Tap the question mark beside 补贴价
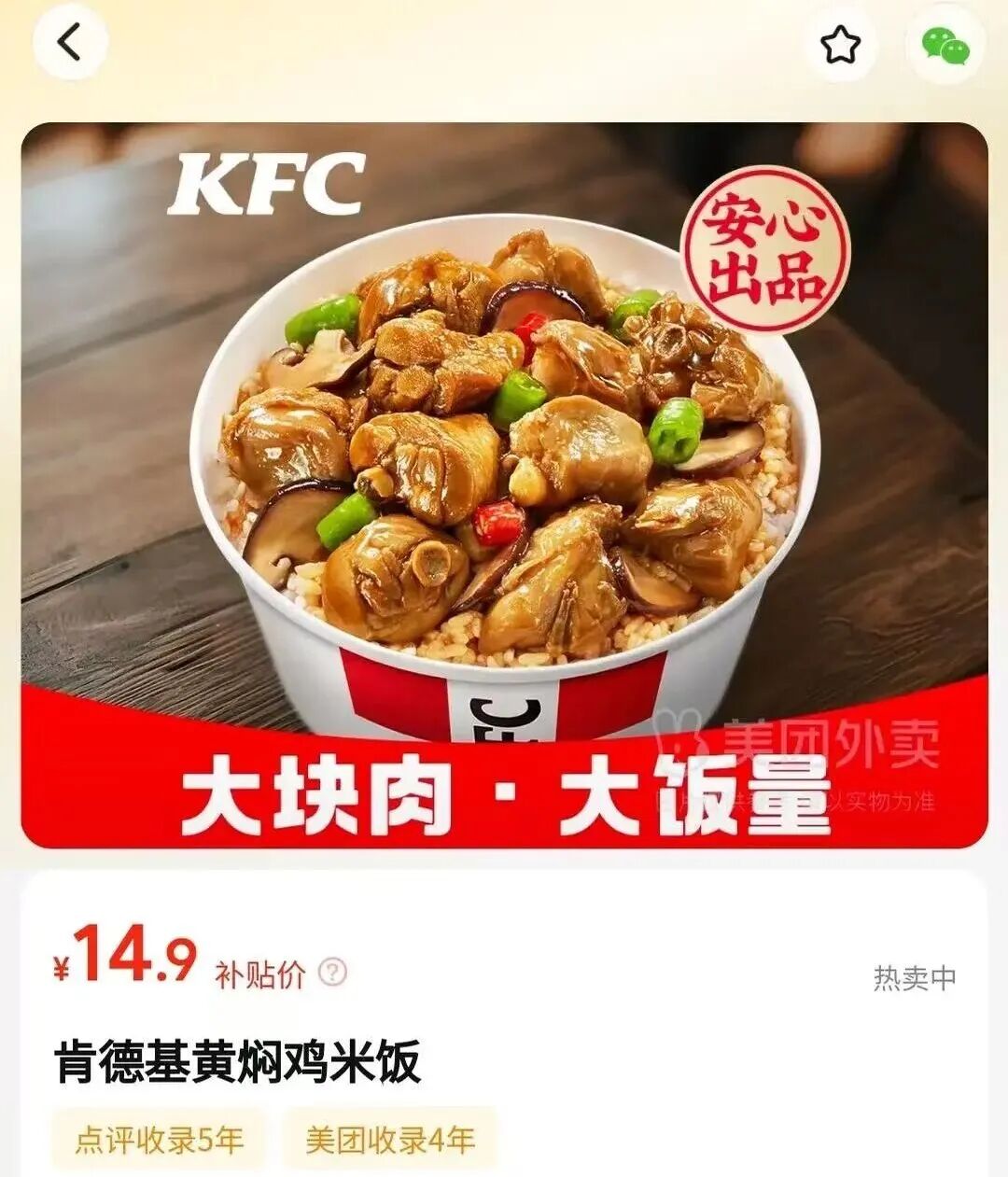The width and height of the screenshot is (1008, 1177). [x=333, y=973]
